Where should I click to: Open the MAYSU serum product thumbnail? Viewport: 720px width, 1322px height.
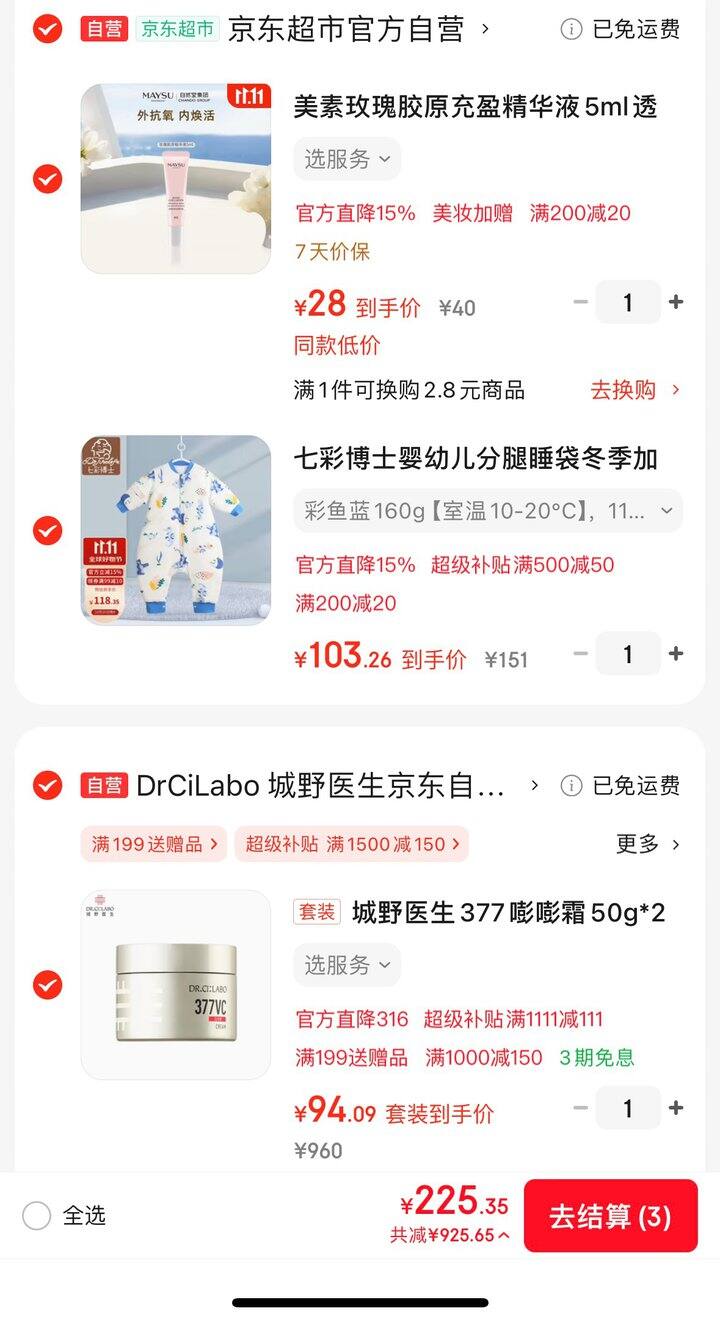coord(176,178)
